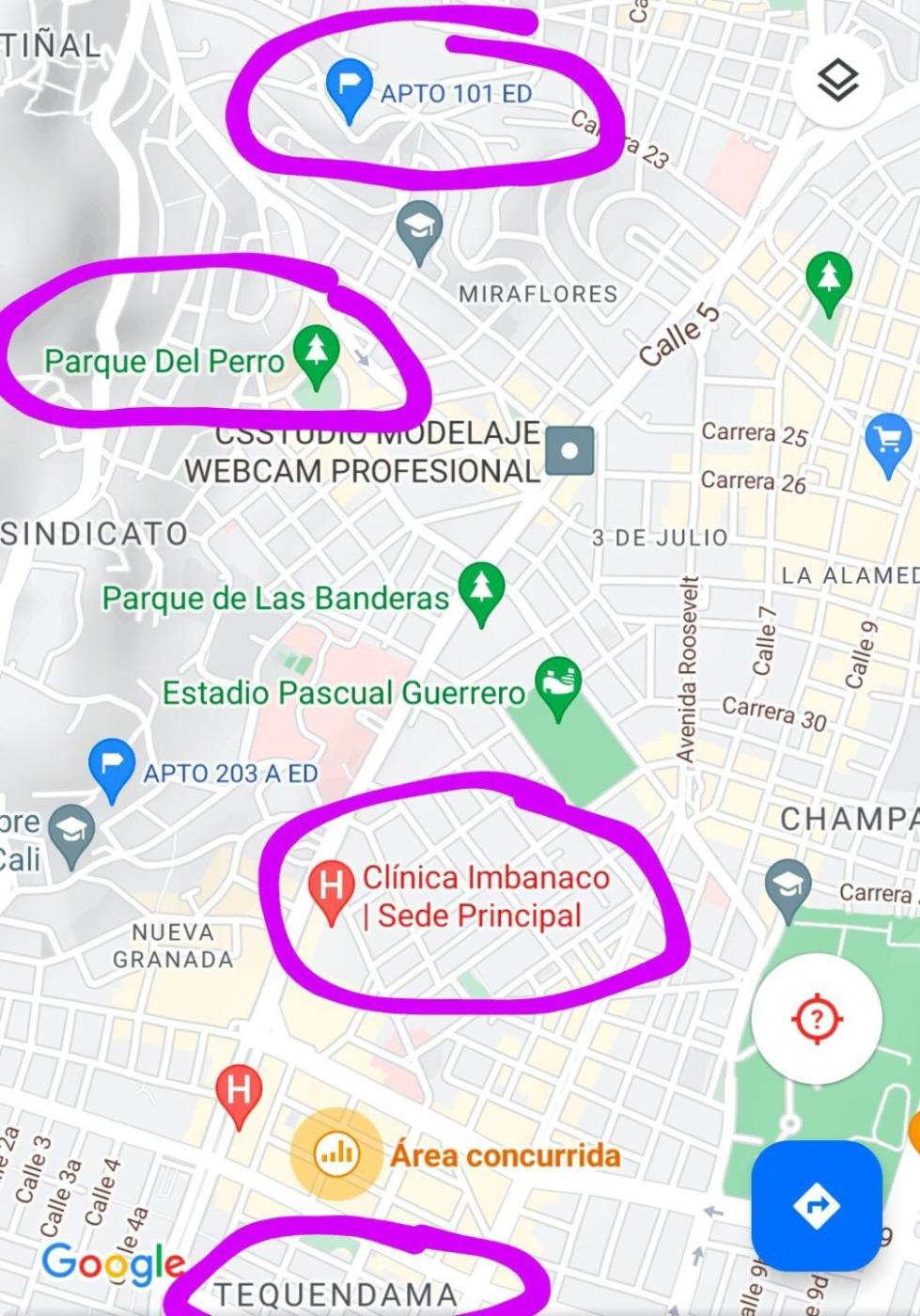This screenshot has height=1316, width=920.
Task: Open the map layers button
Action: [836, 81]
